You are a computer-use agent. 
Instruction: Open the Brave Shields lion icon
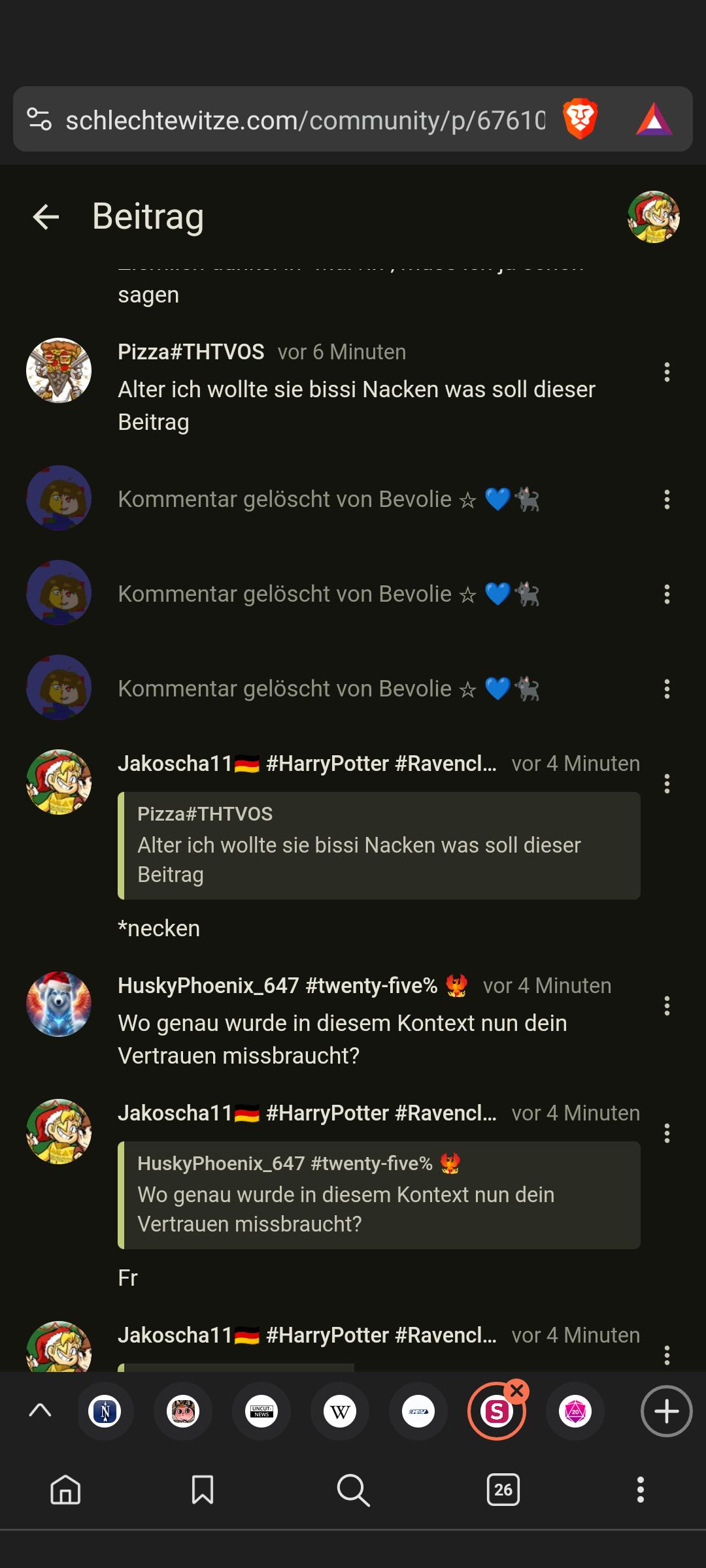tap(580, 120)
